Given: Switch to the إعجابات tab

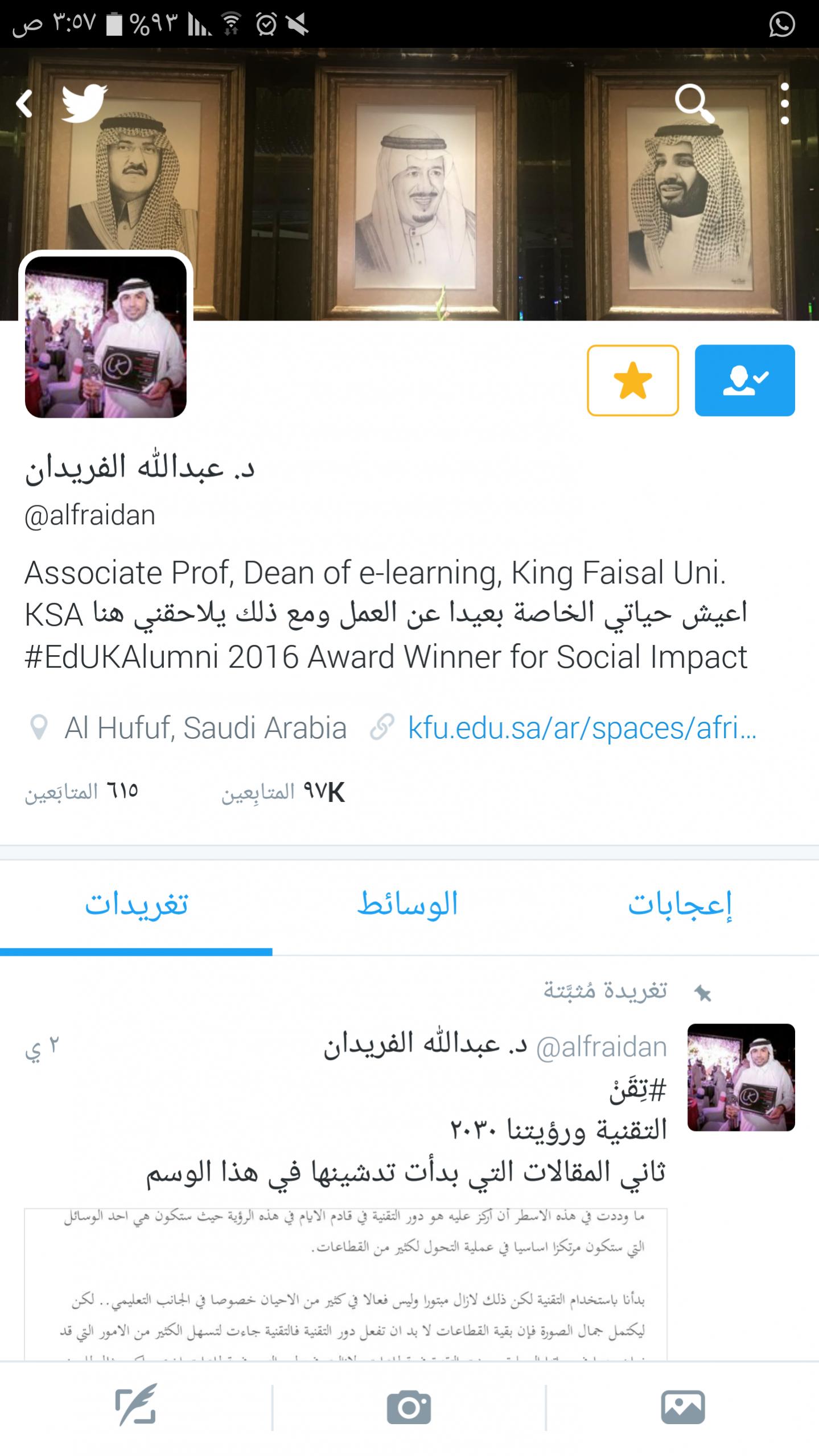Looking at the screenshot, I should pos(681,904).
